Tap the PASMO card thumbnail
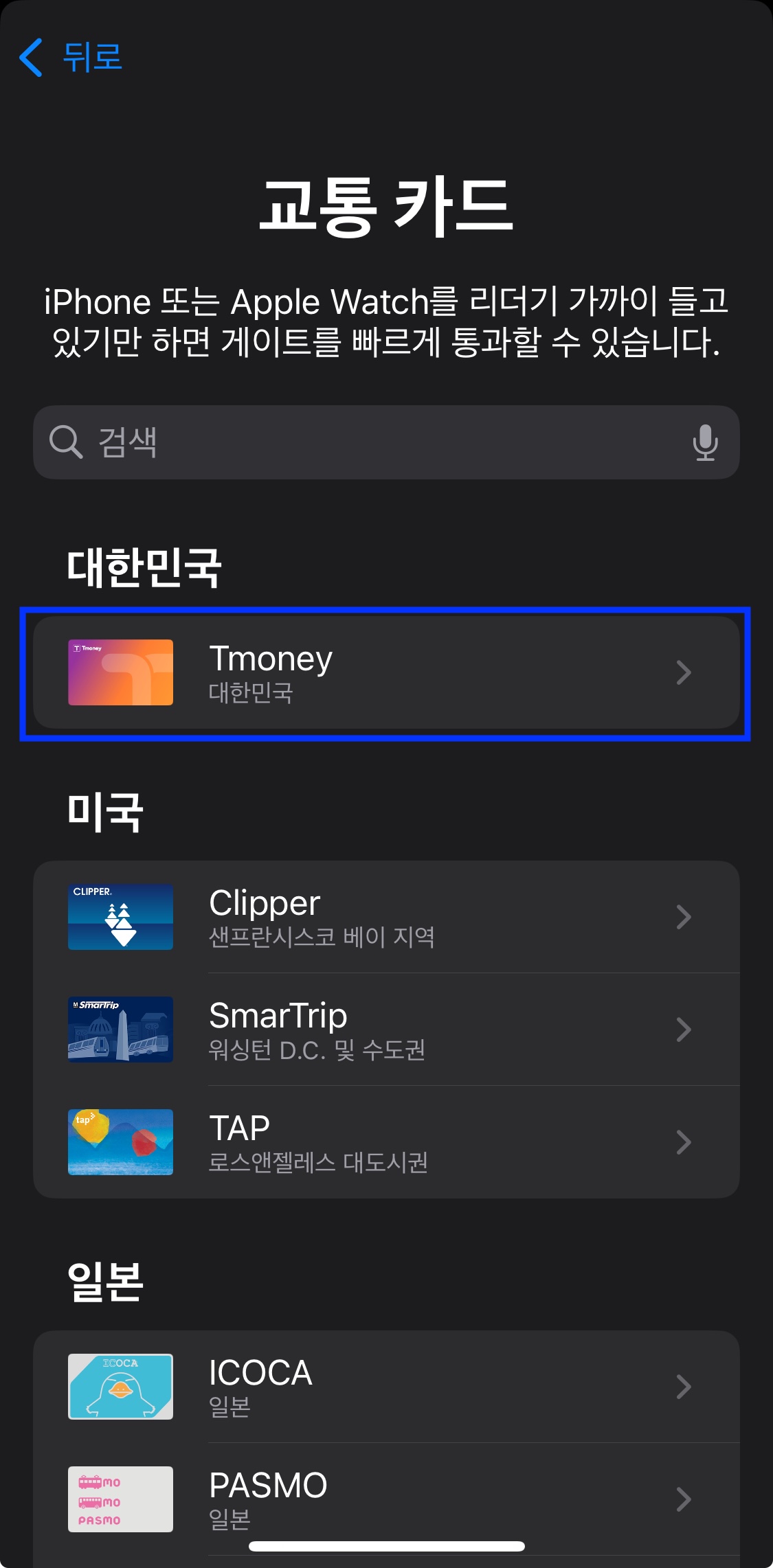The width and height of the screenshot is (773, 1568). click(x=120, y=1499)
